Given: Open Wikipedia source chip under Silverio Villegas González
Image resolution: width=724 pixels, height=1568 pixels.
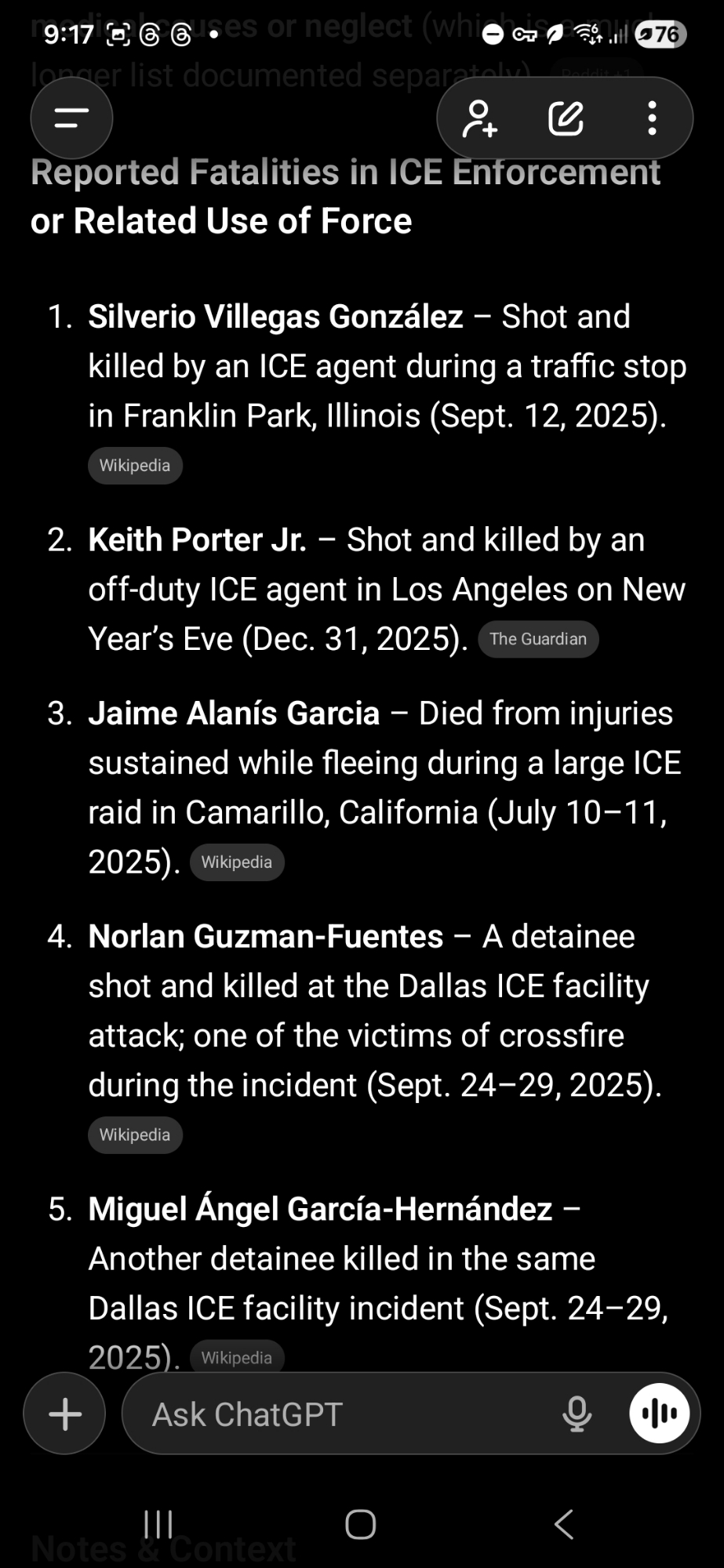Looking at the screenshot, I should pos(135,466).
